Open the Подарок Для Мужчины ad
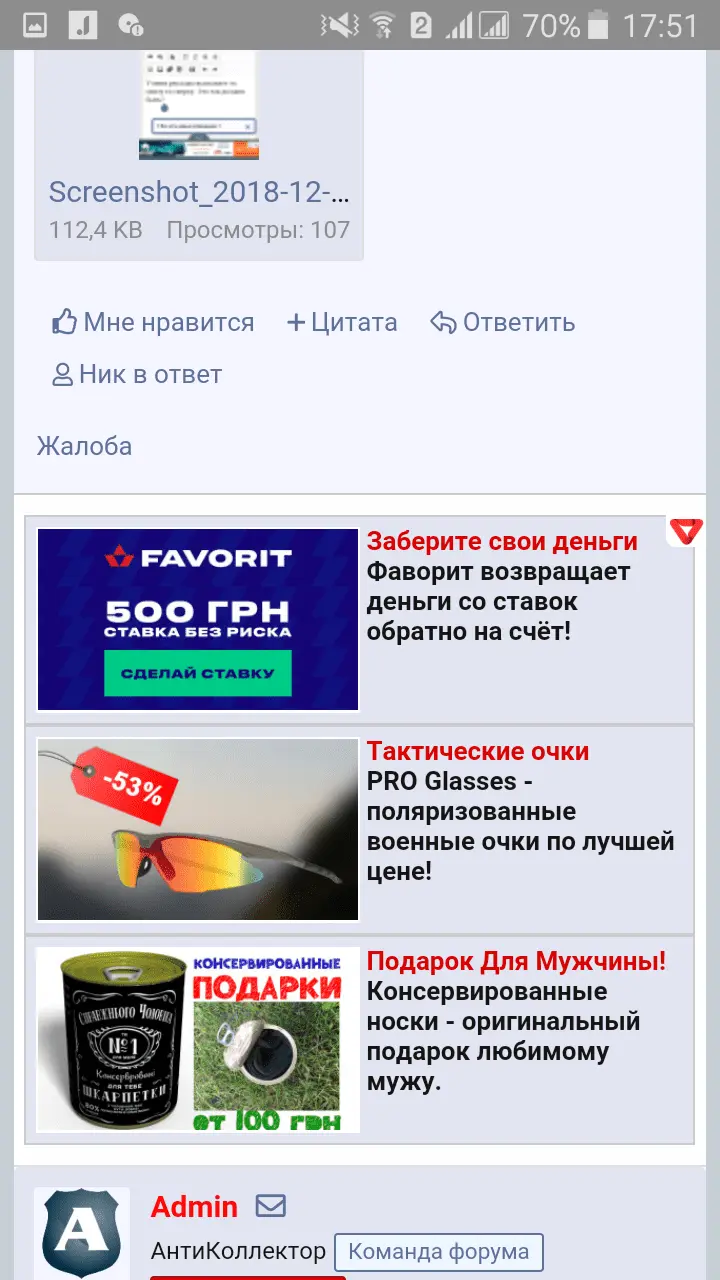 click(198, 1039)
